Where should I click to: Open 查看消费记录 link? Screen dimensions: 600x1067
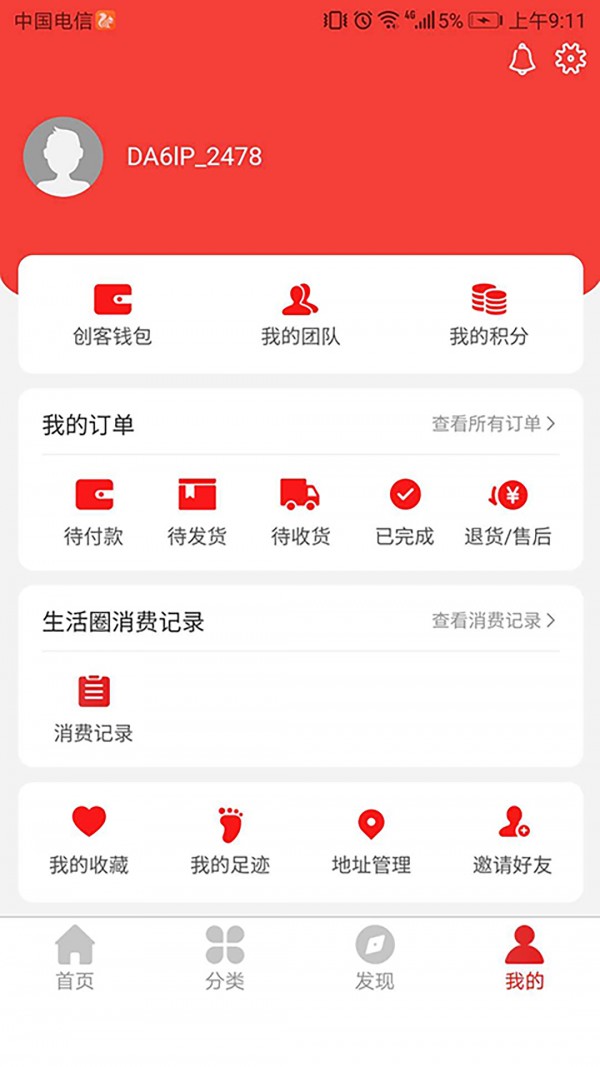(493, 621)
